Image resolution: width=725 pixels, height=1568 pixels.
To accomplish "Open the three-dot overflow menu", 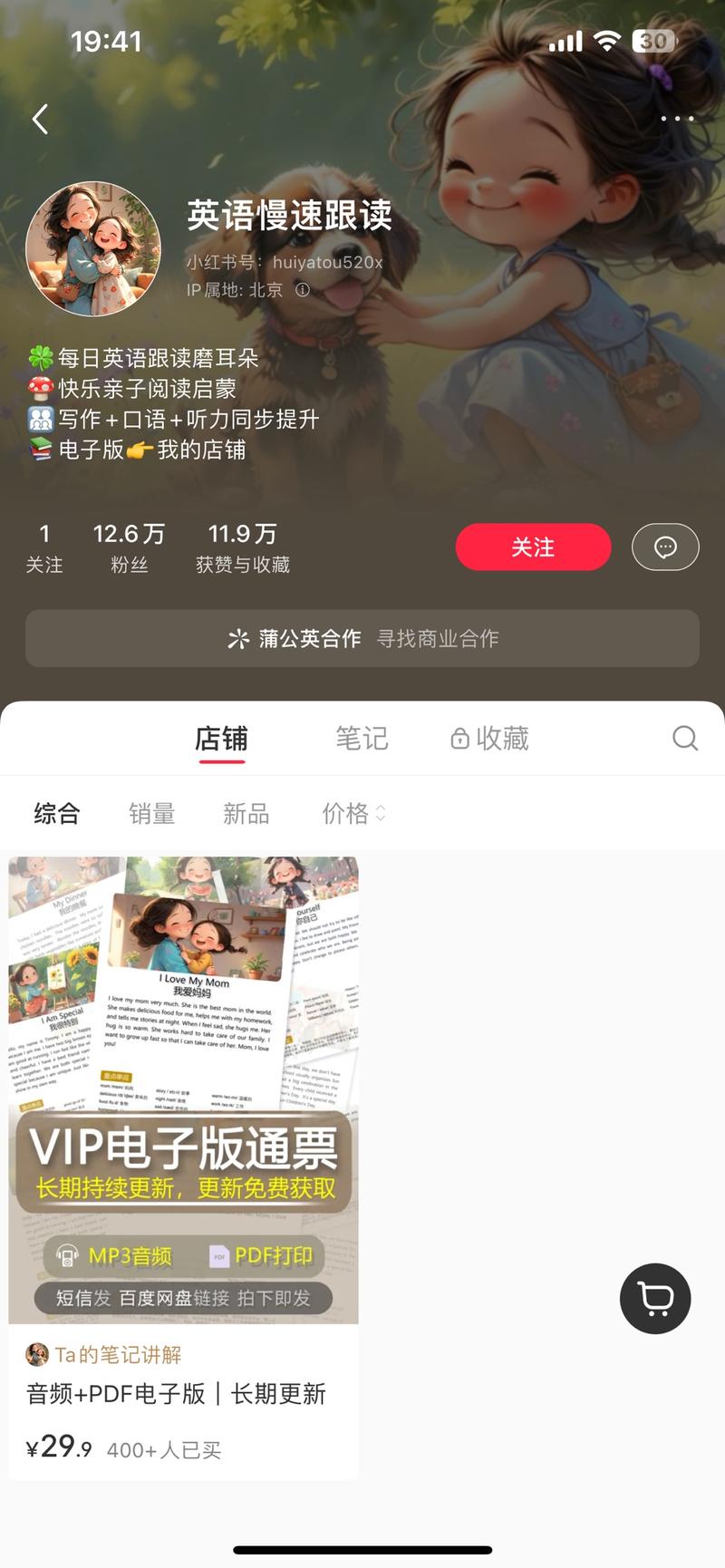I will coord(676,119).
